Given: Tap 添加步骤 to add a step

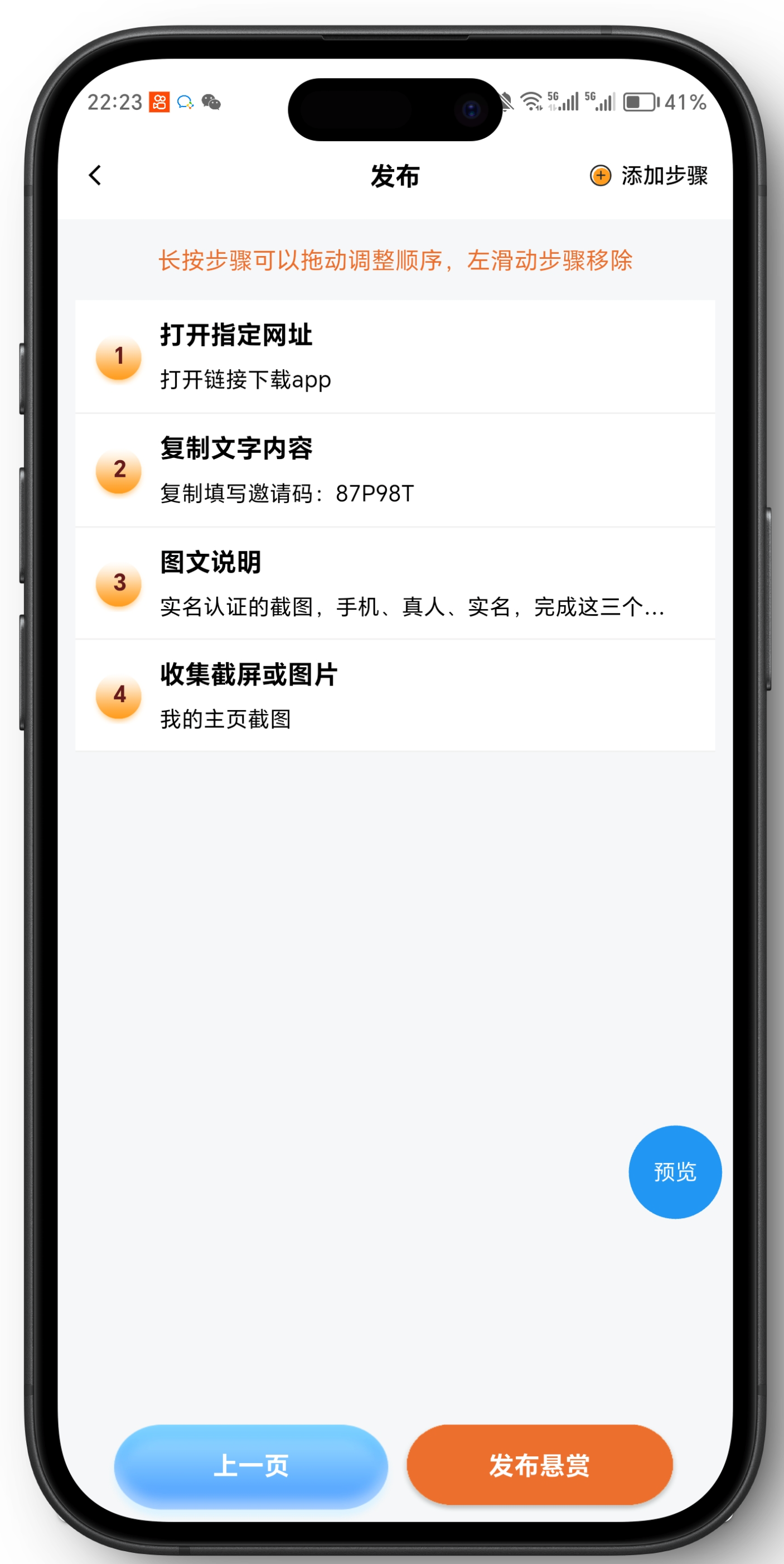Looking at the screenshot, I should pyautogui.click(x=649, y=176).
